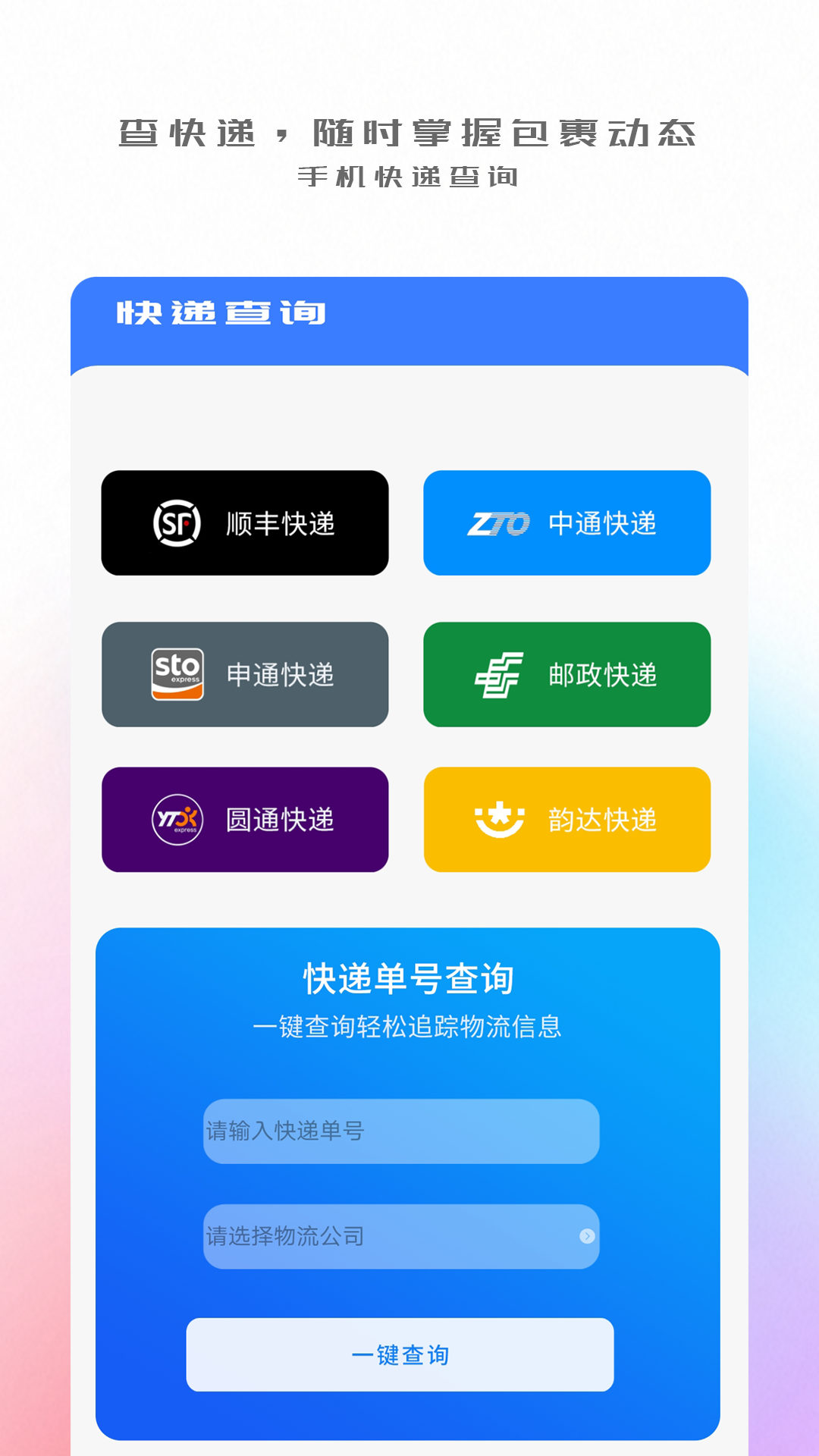Viewport: 819px width, 1456px height.
Task: Click the 请输入快递单号 input field
Action: pos(402,1131)
